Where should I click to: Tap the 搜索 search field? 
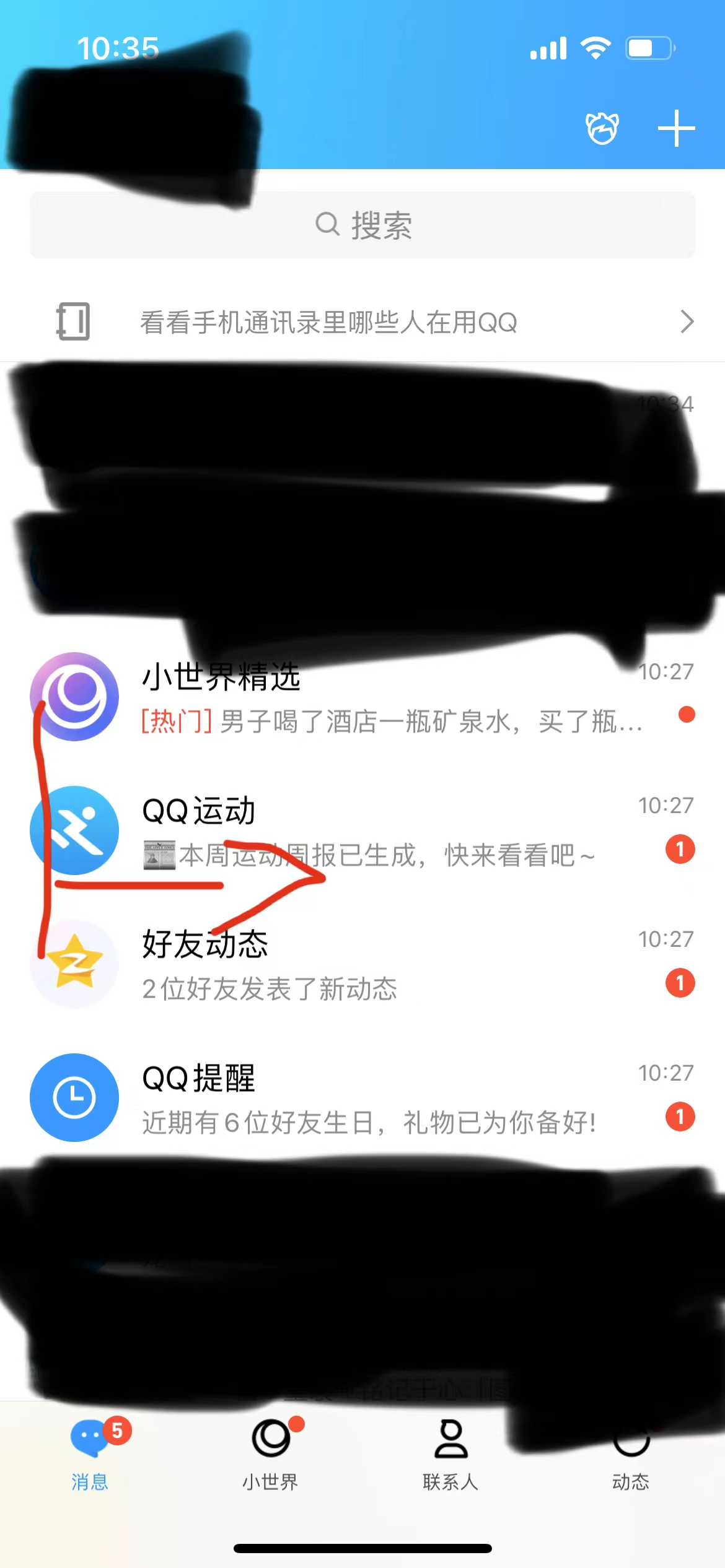click(x=362, y=226)
